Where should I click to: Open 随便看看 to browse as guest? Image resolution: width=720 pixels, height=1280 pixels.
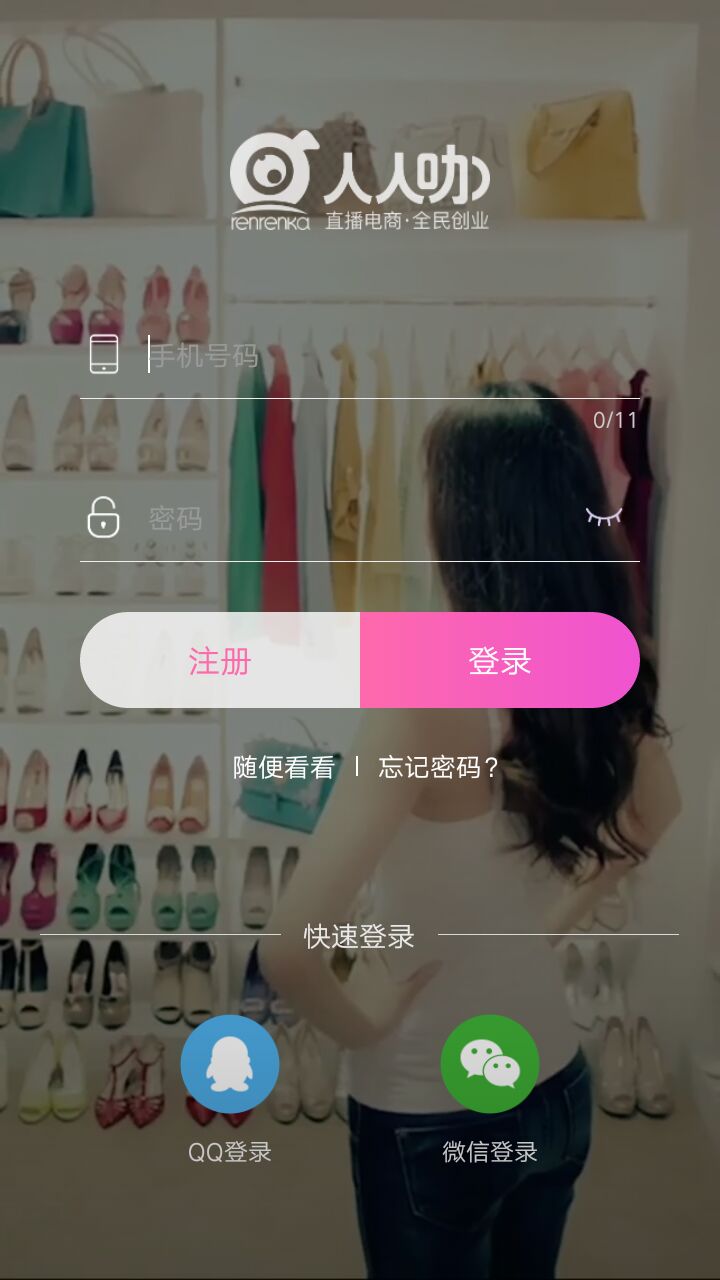click(284, 767)
